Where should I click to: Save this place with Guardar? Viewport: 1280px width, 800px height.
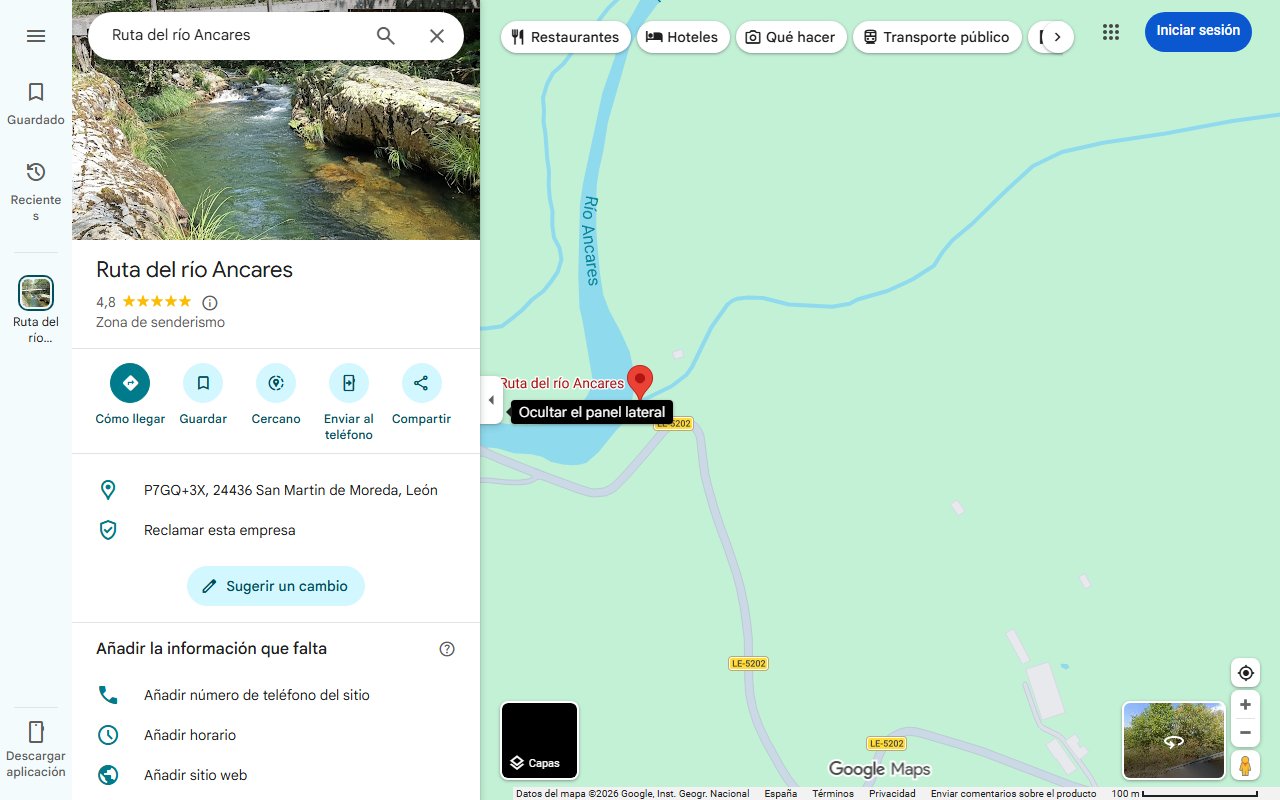tap(203, 383)
